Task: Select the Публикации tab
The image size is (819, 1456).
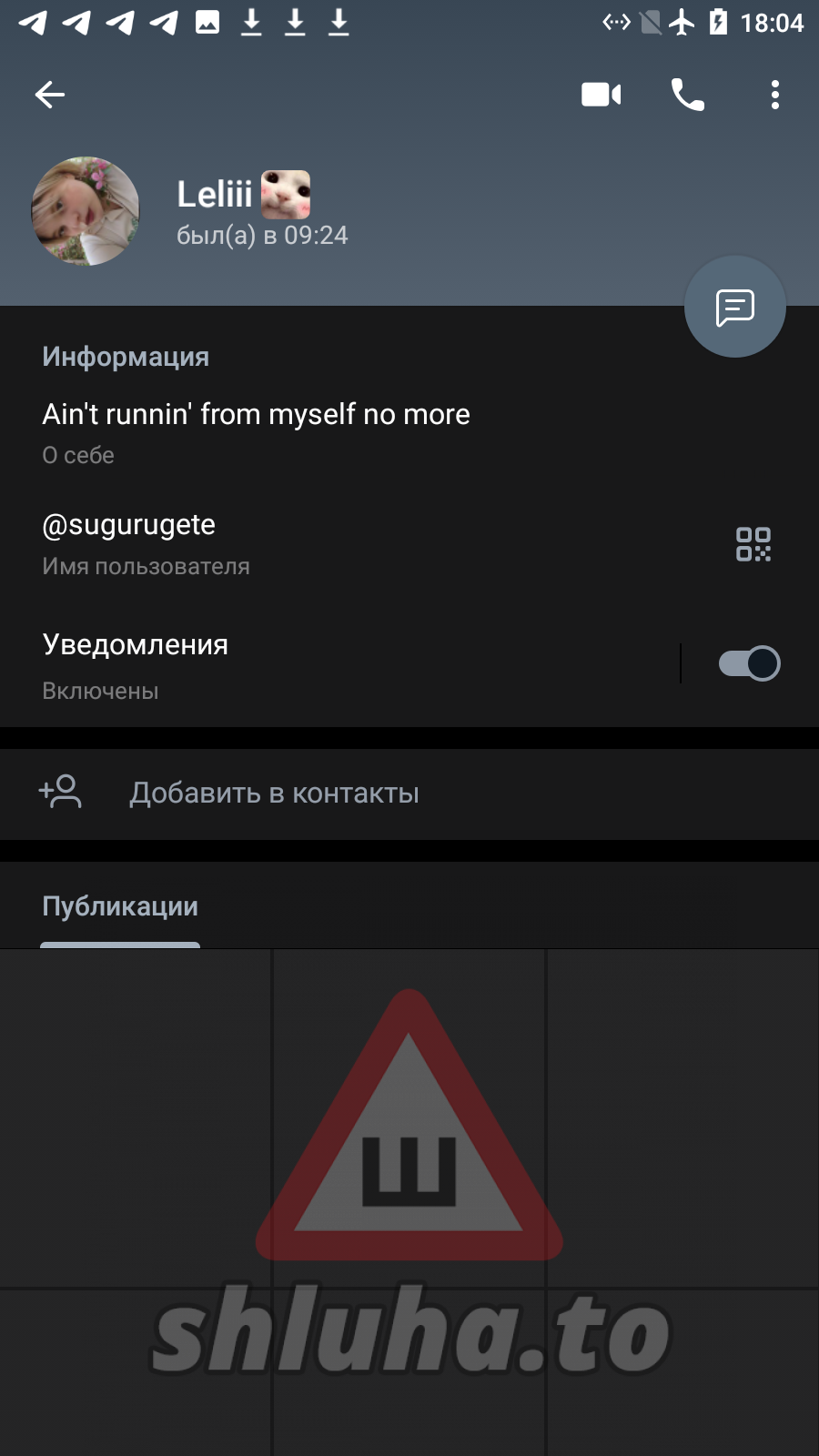Action: pos(120,907)
